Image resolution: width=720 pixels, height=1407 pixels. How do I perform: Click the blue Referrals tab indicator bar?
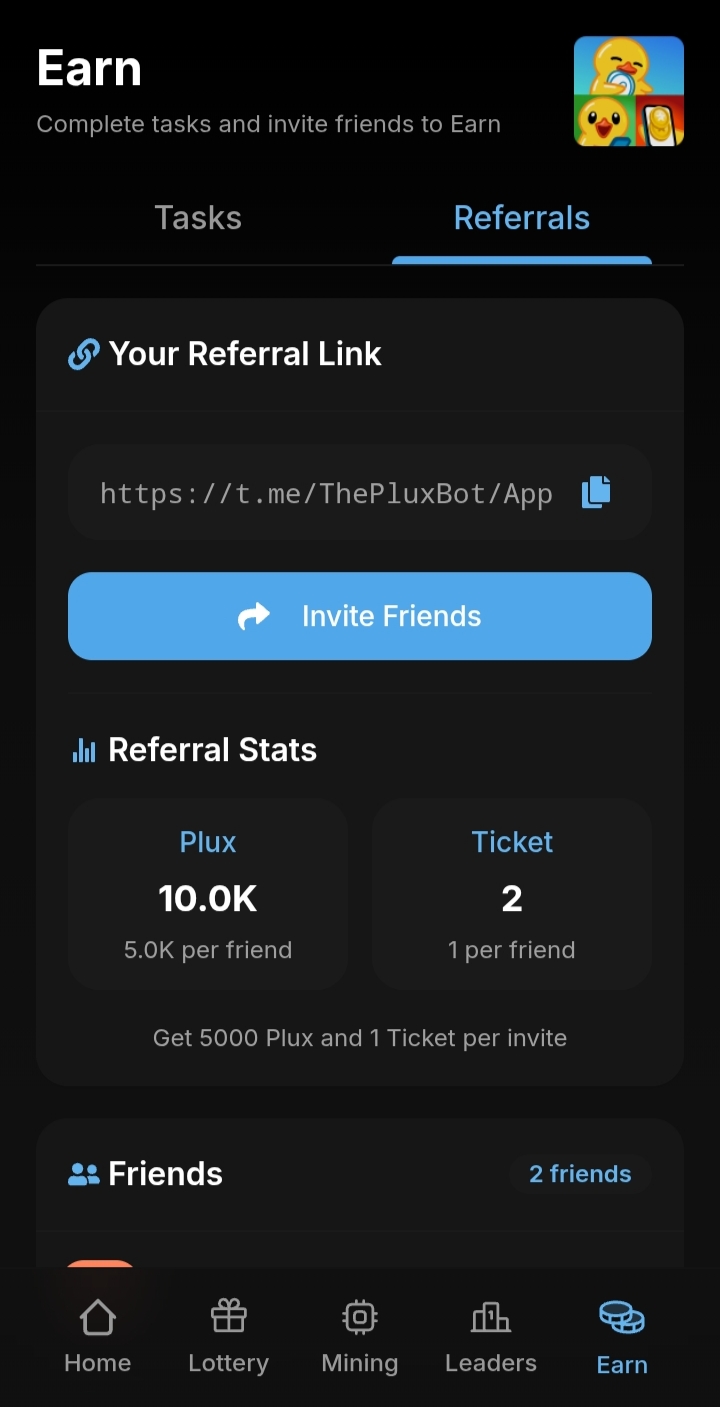point(521,261)
